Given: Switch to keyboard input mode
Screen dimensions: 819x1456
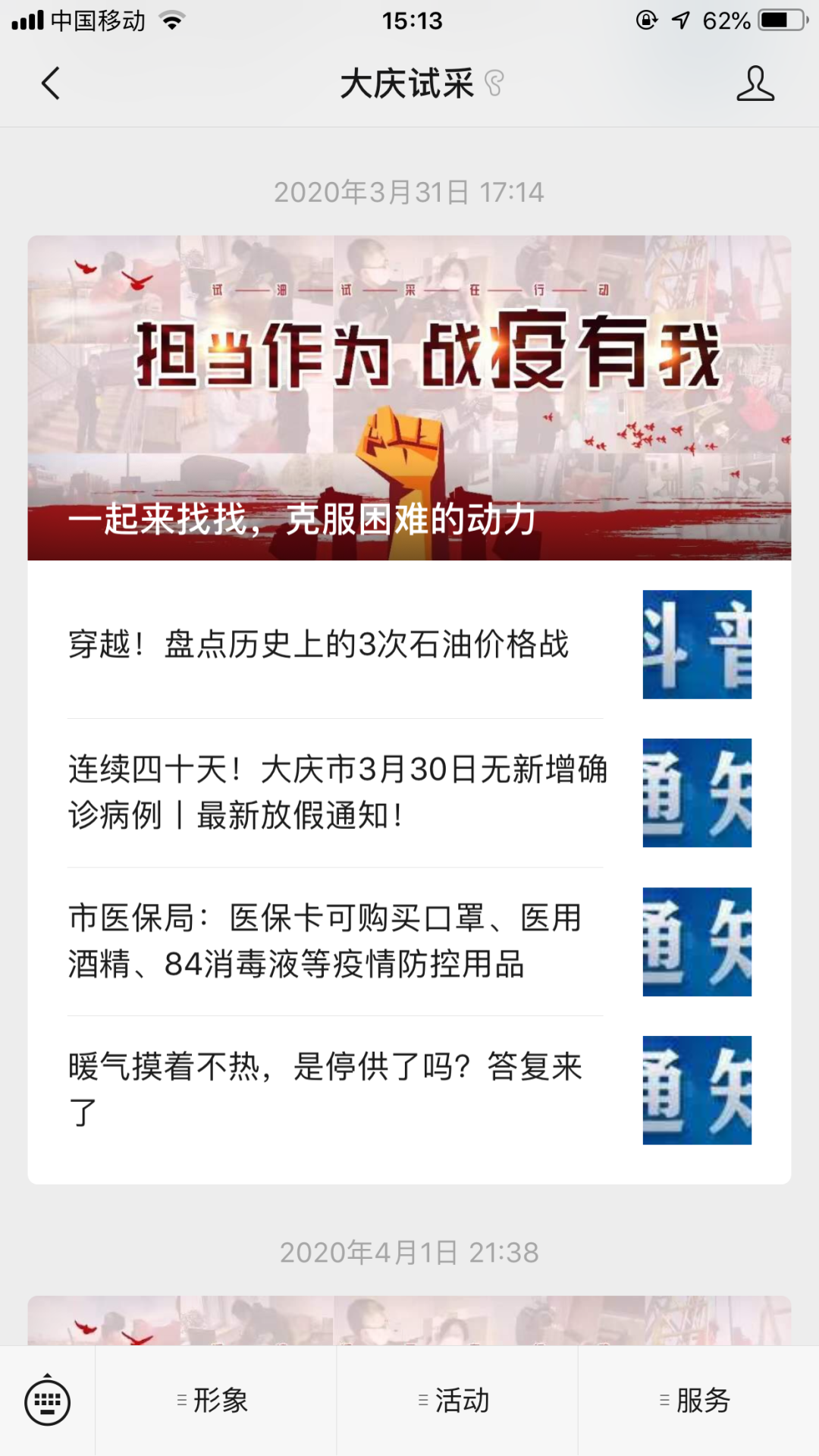Looking at the screenshot, I should (x=47, y=1401).
